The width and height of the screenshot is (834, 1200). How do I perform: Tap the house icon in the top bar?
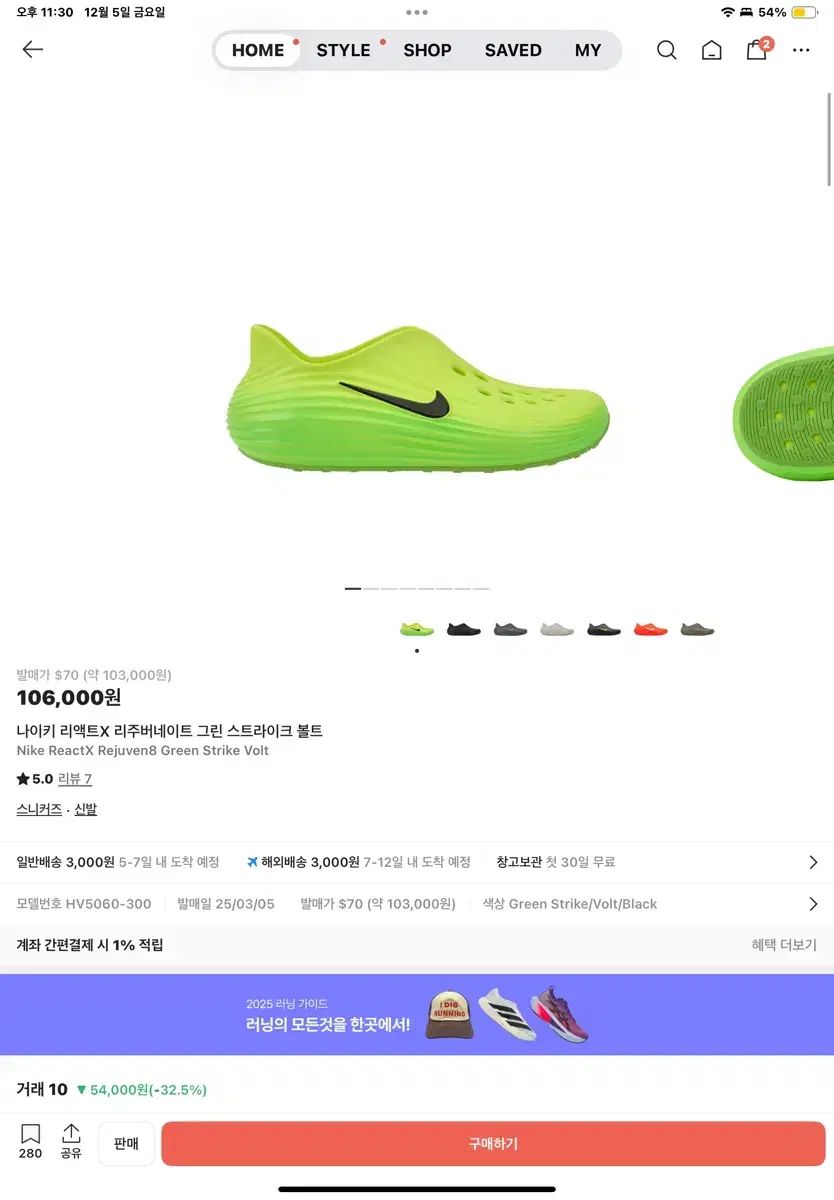point(712,50)
